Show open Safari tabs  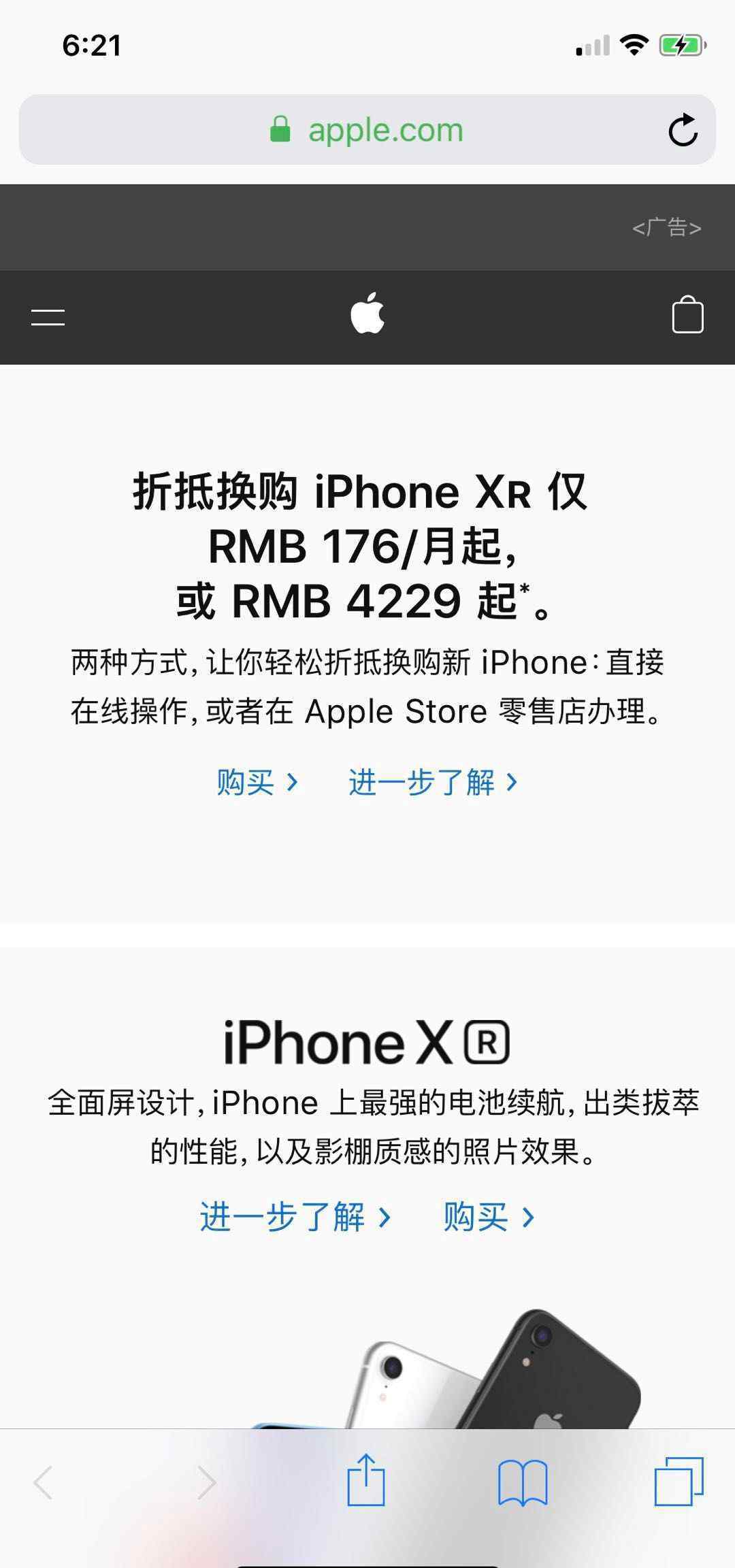pos(679,1481)
